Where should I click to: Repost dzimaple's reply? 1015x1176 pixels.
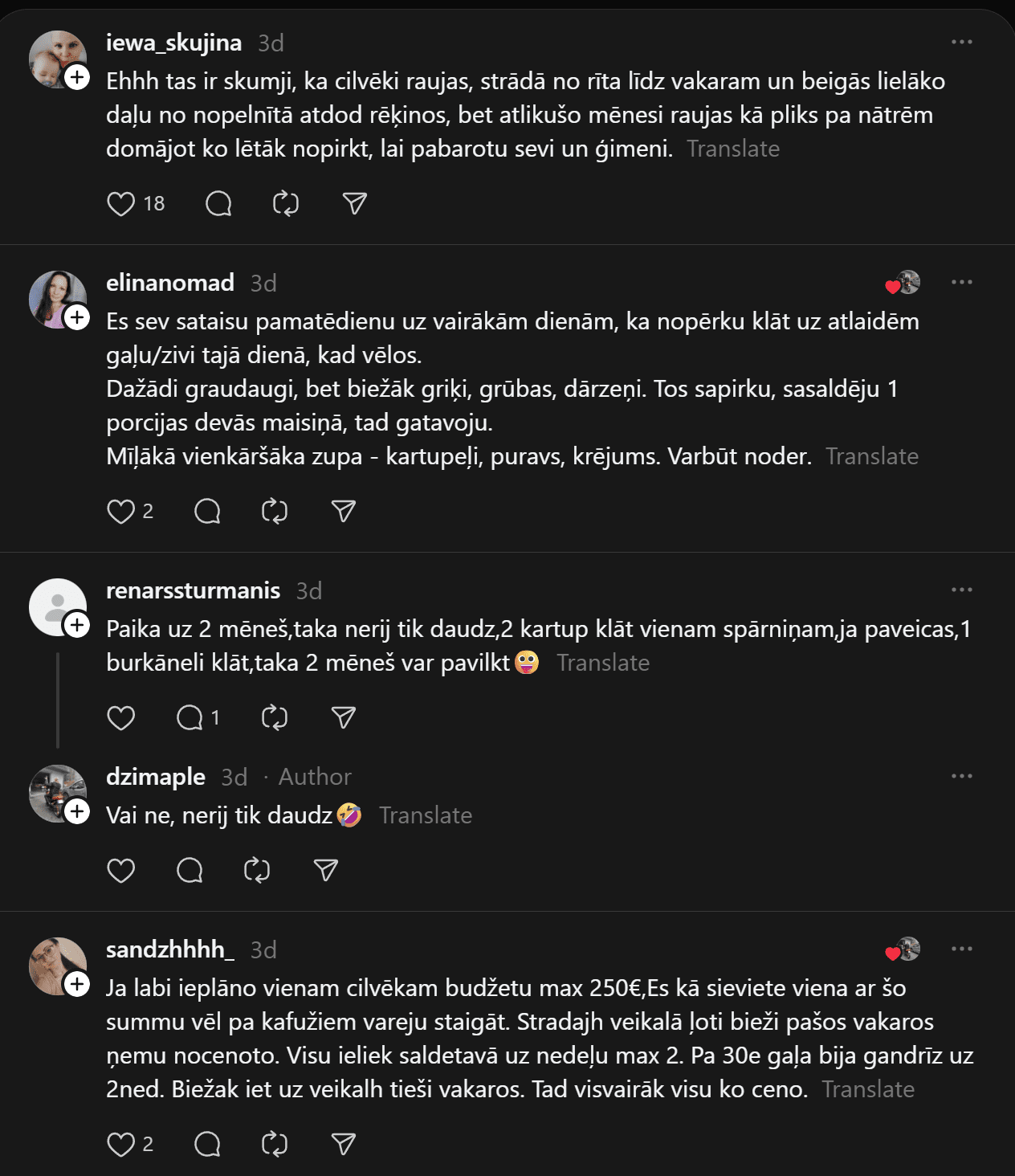(x=257, y=871)
